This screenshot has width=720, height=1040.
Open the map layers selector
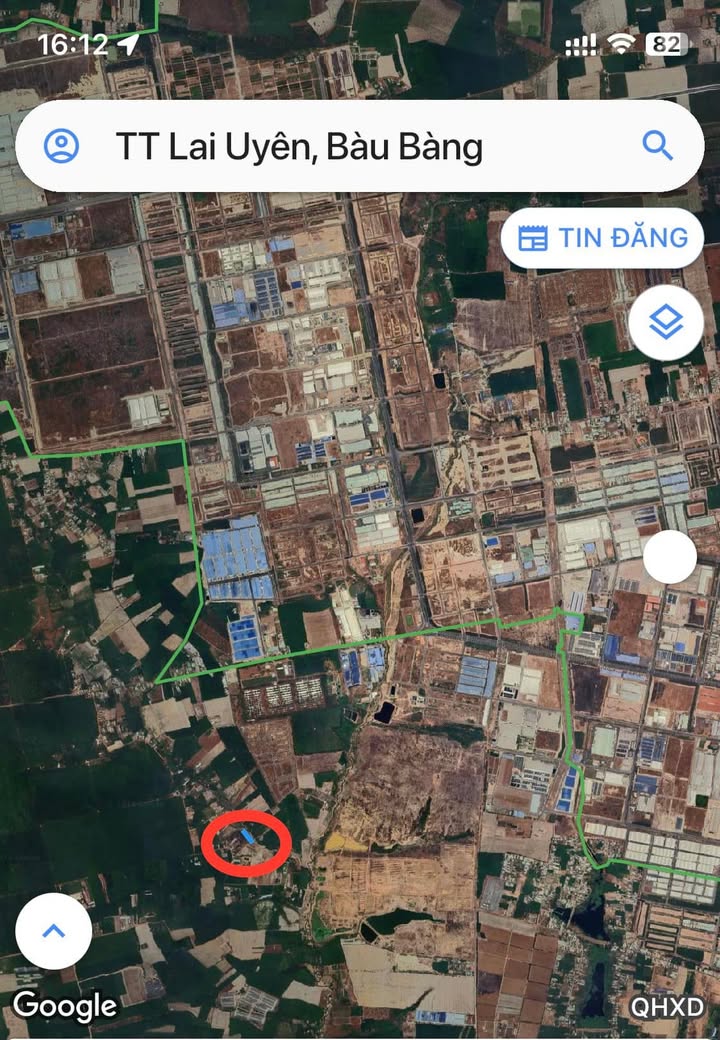[665, 322]
